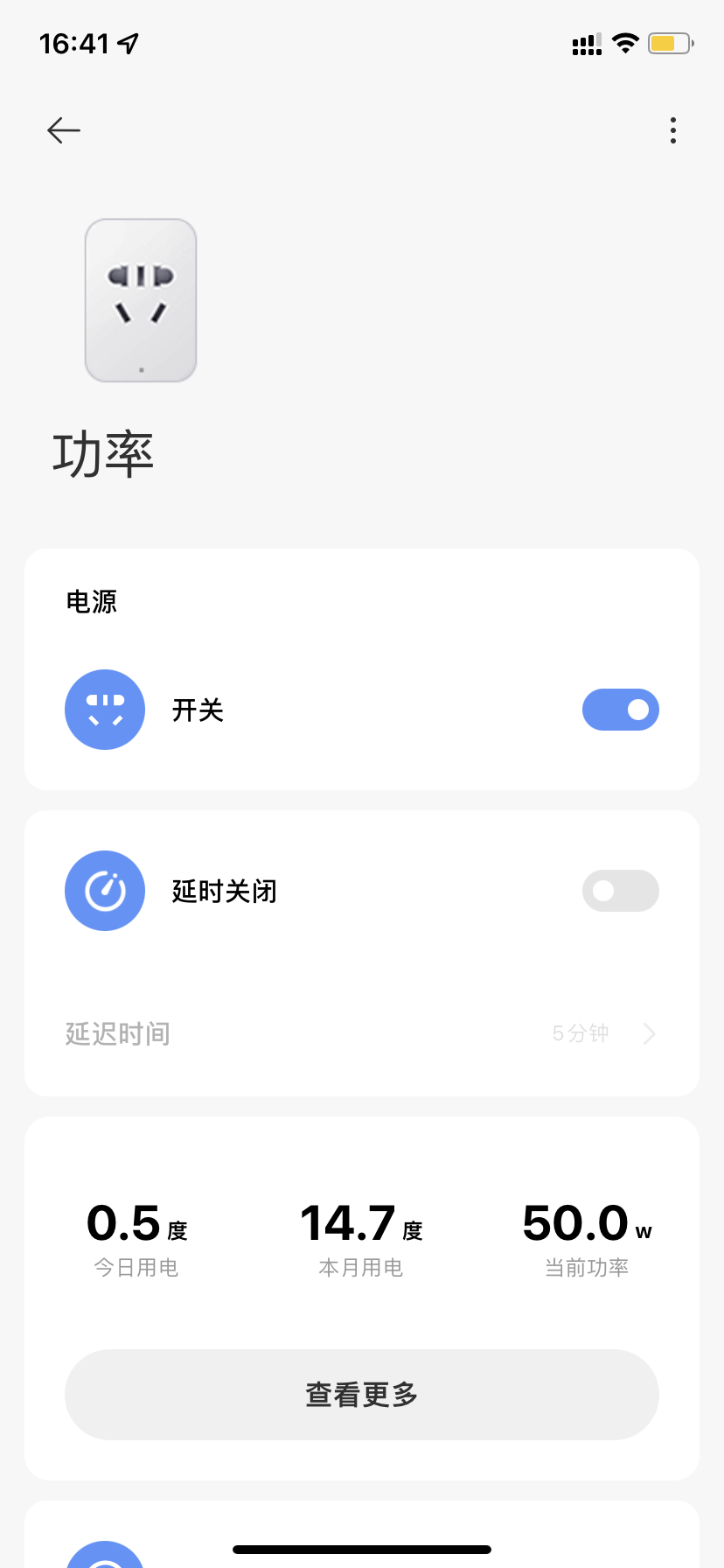
Task: Turn off the 开关 power switch
Action: coord(620,710)
